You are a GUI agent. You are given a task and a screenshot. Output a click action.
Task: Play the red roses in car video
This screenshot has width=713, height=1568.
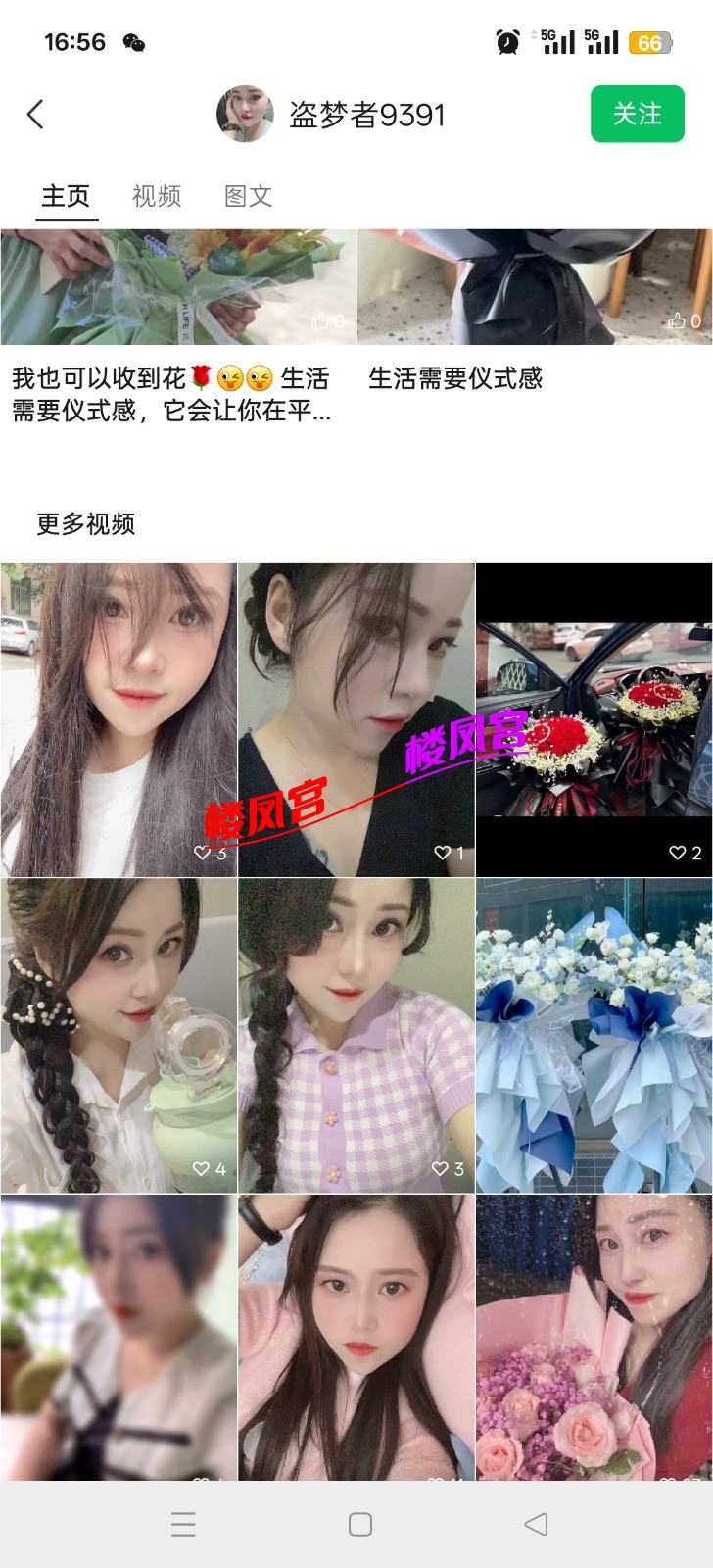click(x=594, y=719)
